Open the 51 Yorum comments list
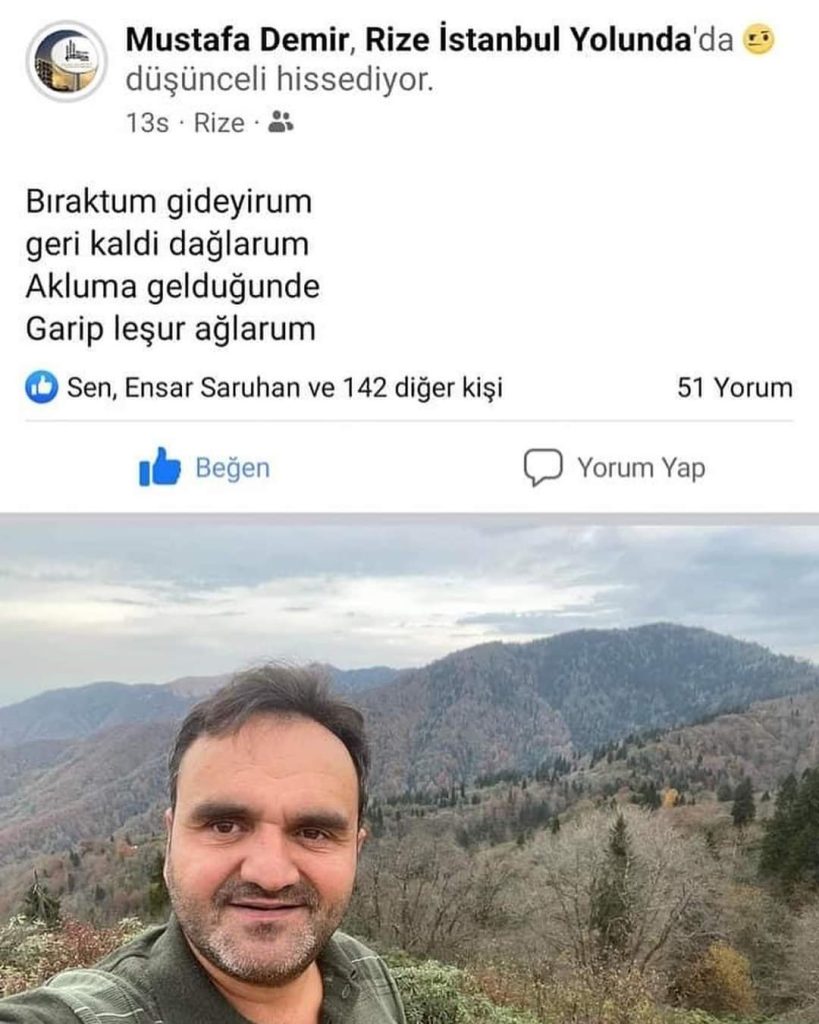This screenshot has width=819, height=1024. 734,387
